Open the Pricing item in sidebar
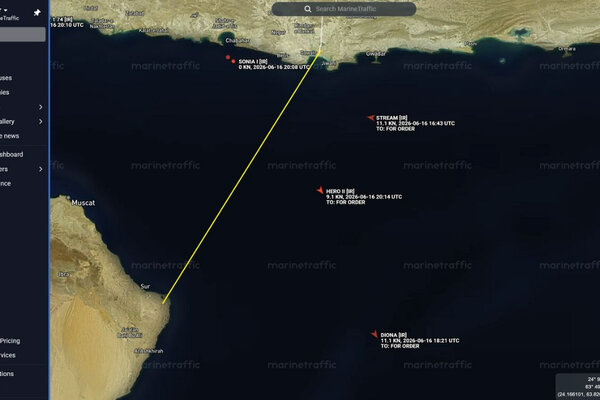600x400 pixels. [x=10, y=341]
